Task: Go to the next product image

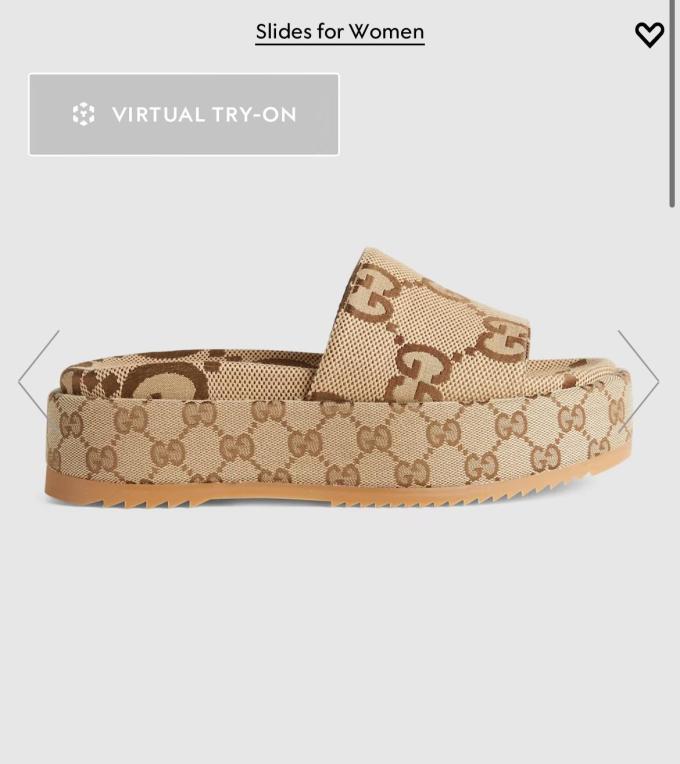Action: [638, 379]
